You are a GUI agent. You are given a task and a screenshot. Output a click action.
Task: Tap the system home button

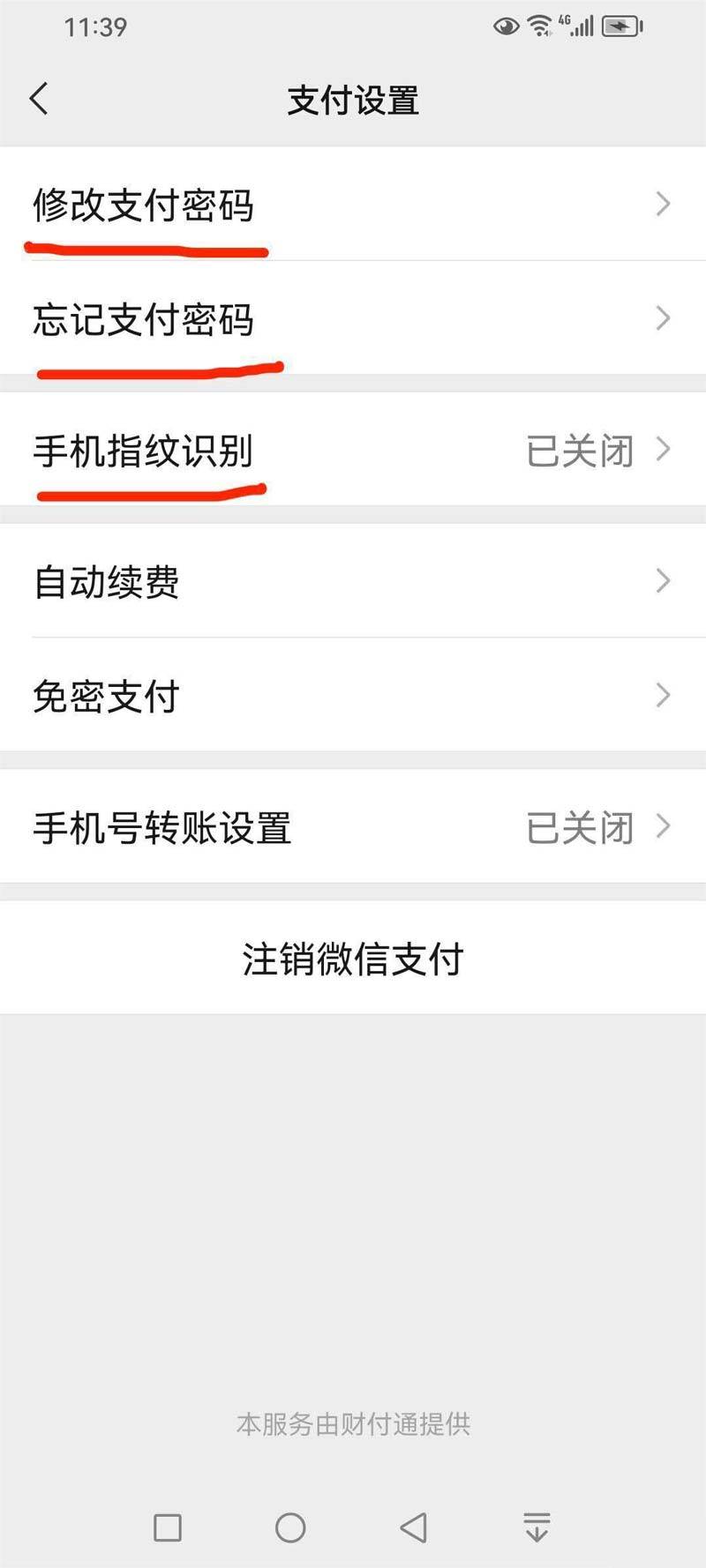[290, 1527]
